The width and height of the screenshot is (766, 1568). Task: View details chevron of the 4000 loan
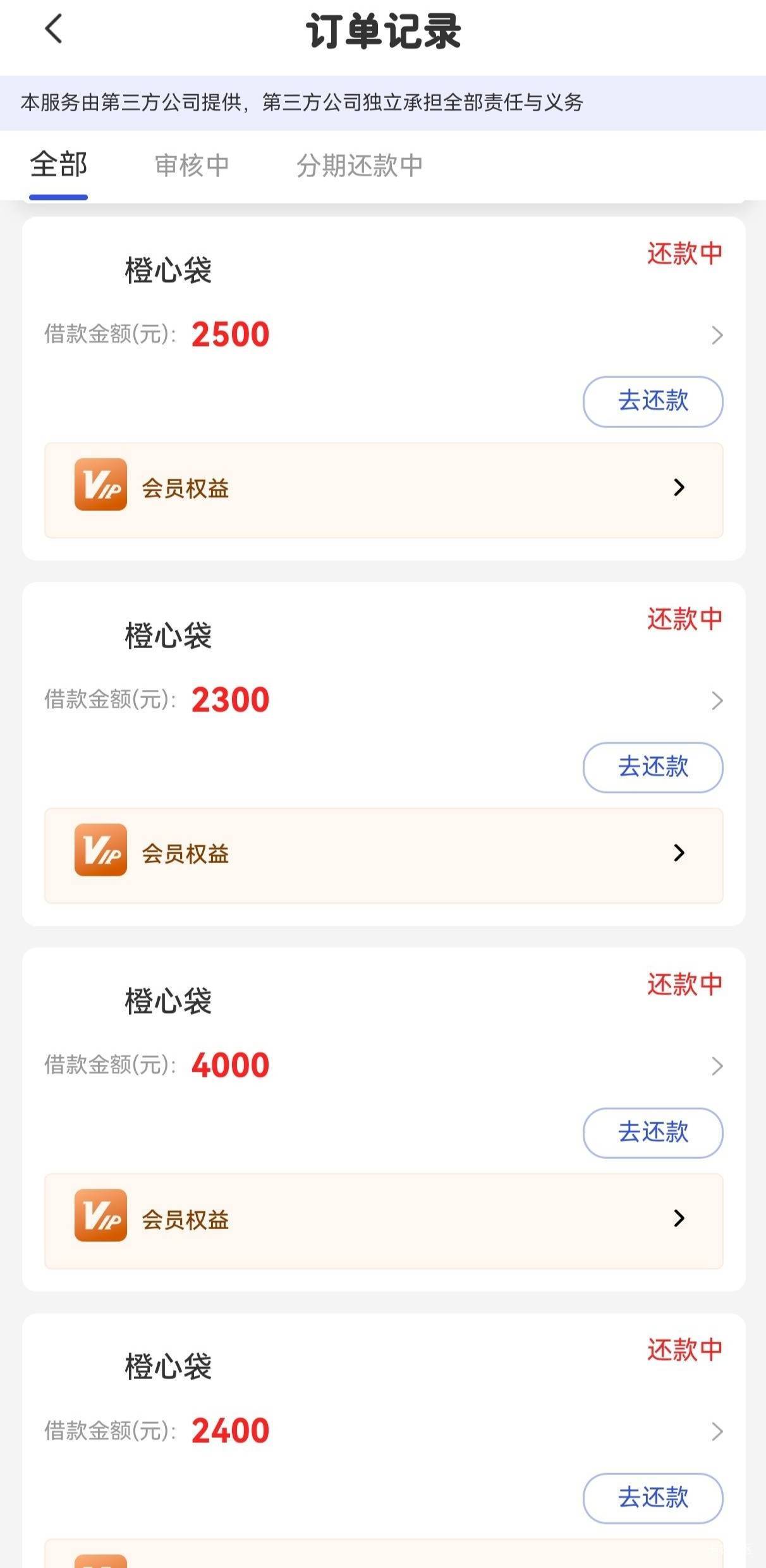717,1066
